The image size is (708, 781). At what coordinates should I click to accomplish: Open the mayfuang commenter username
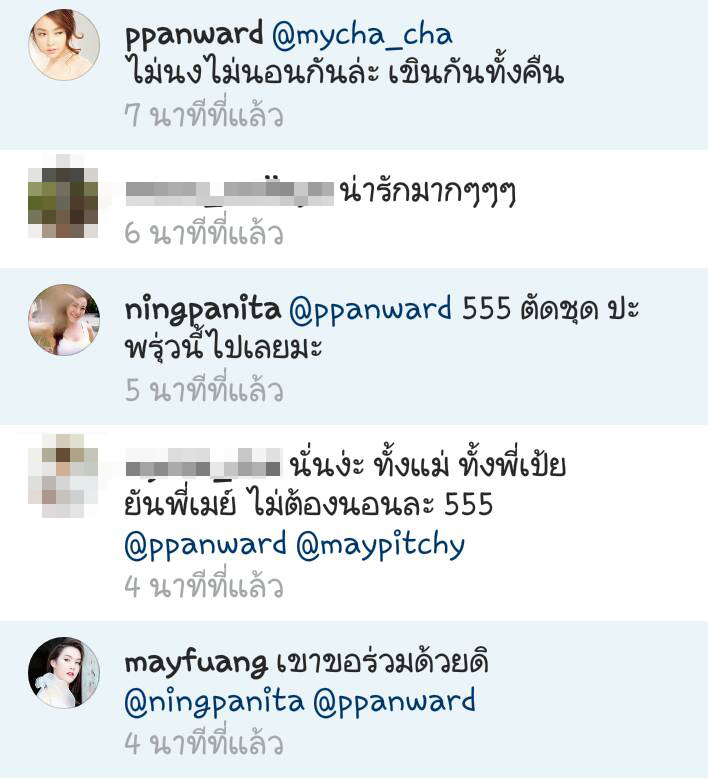click(x=196, y=663)
